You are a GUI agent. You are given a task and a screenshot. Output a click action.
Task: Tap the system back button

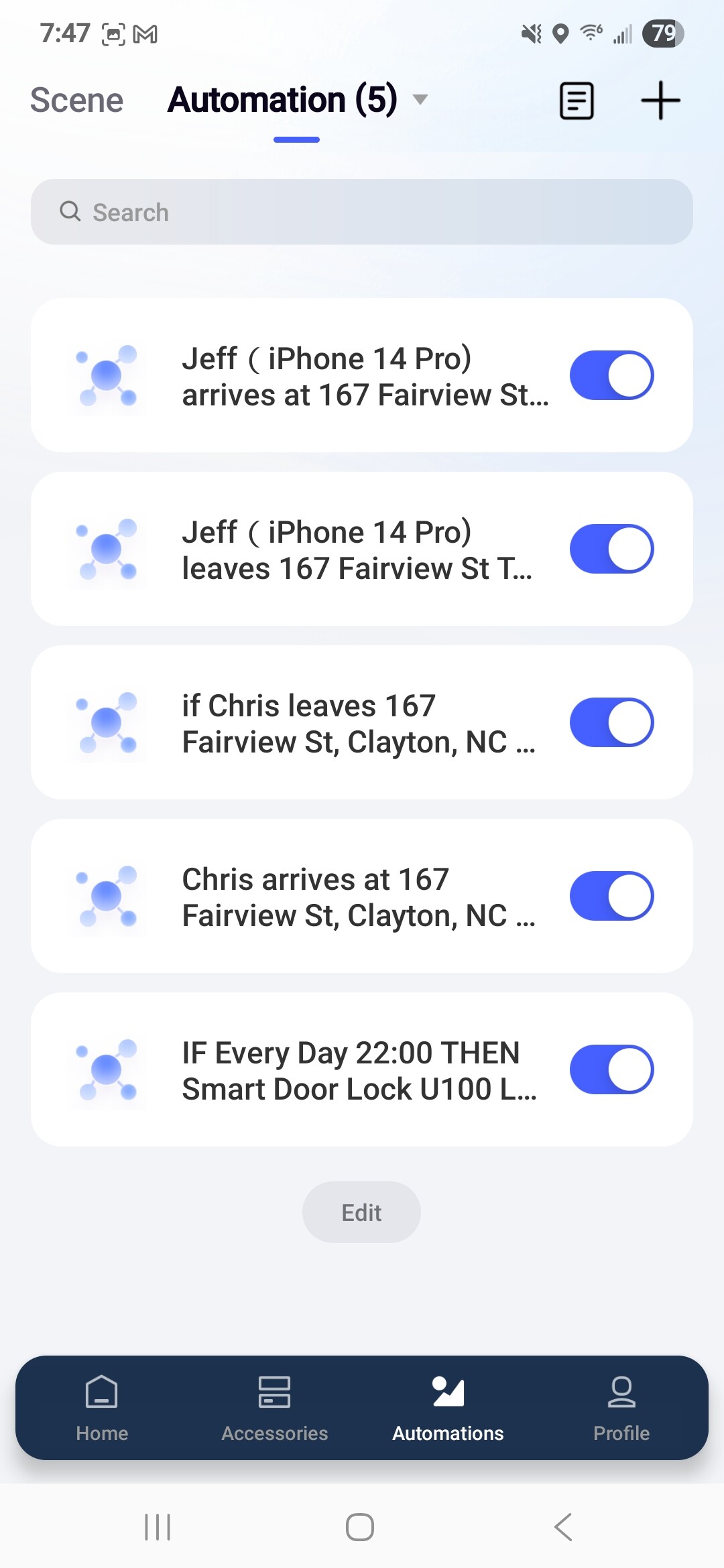(x=563, y=1527)
